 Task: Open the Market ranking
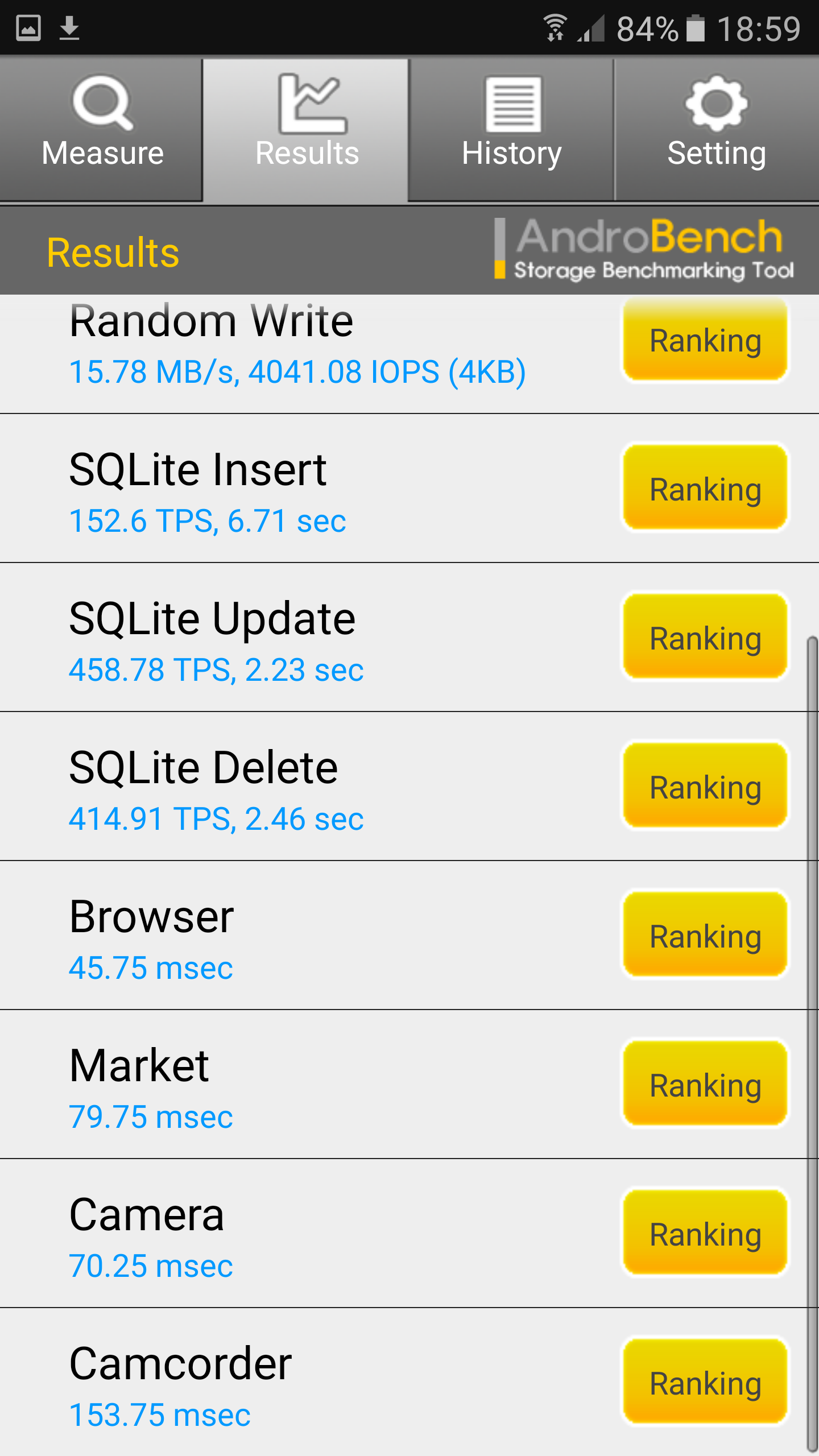[x=705, y=1085]
